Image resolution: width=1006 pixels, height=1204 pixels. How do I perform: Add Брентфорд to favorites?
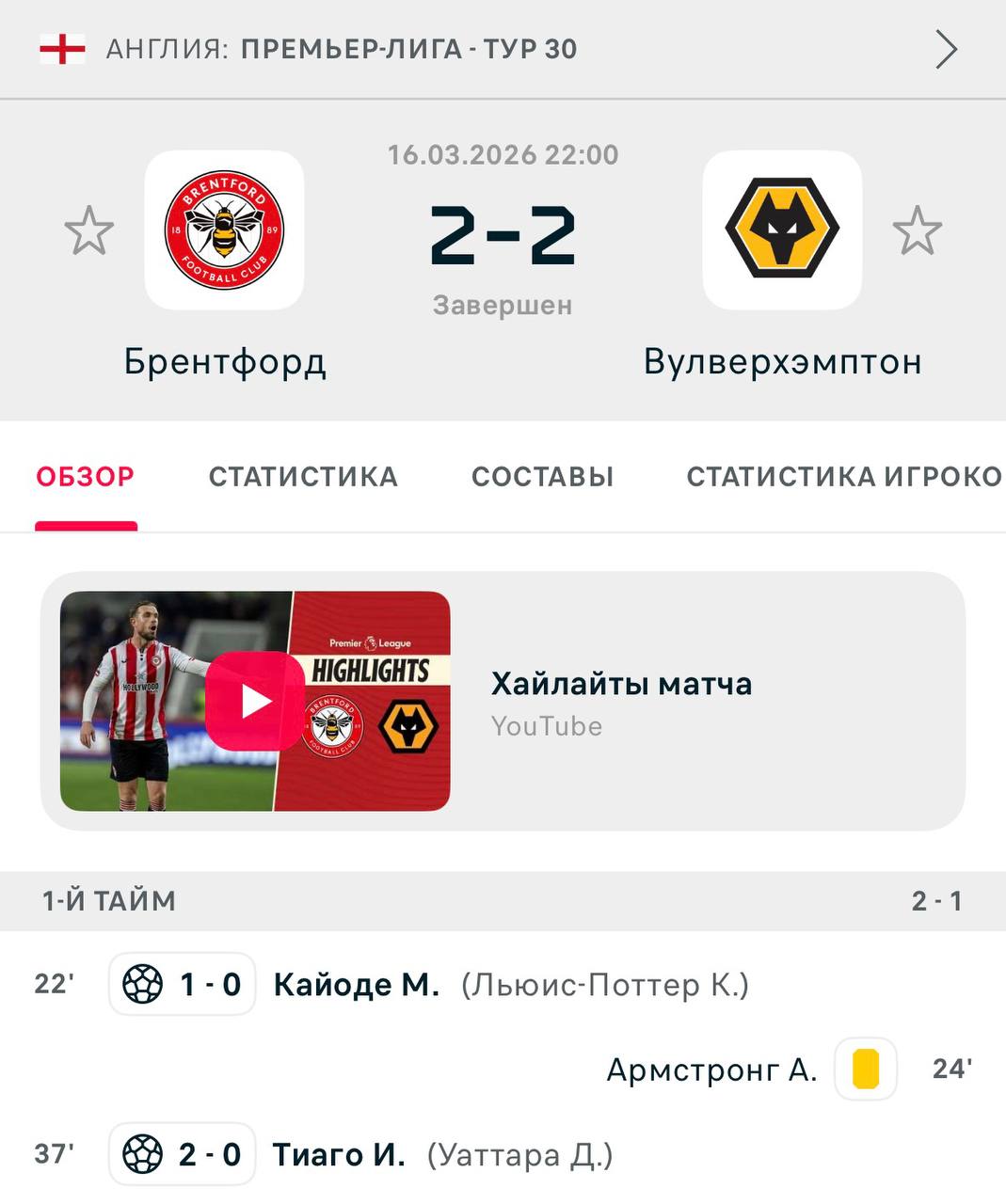(88, 231)
